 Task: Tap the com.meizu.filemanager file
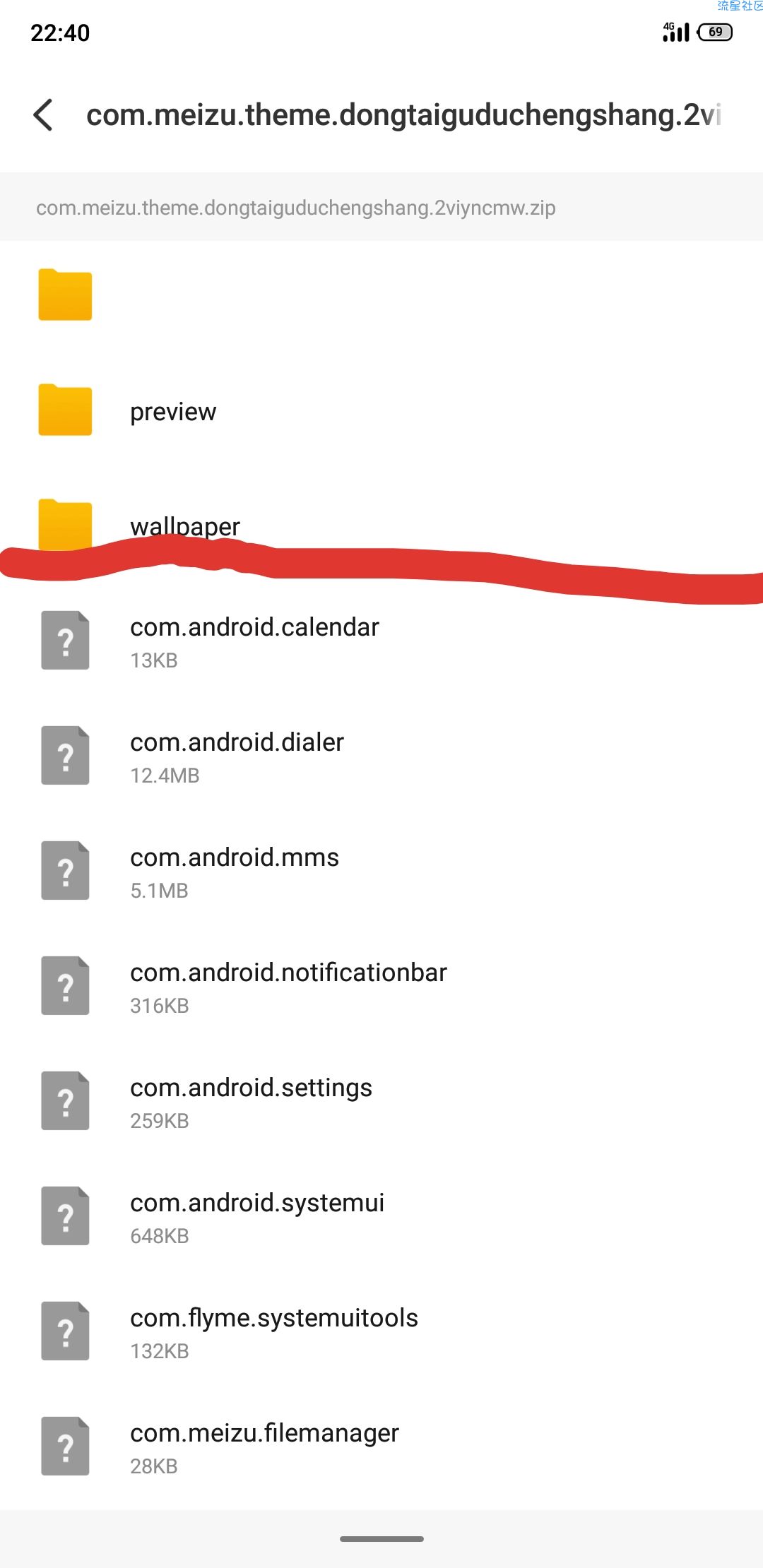[381, 1447]
